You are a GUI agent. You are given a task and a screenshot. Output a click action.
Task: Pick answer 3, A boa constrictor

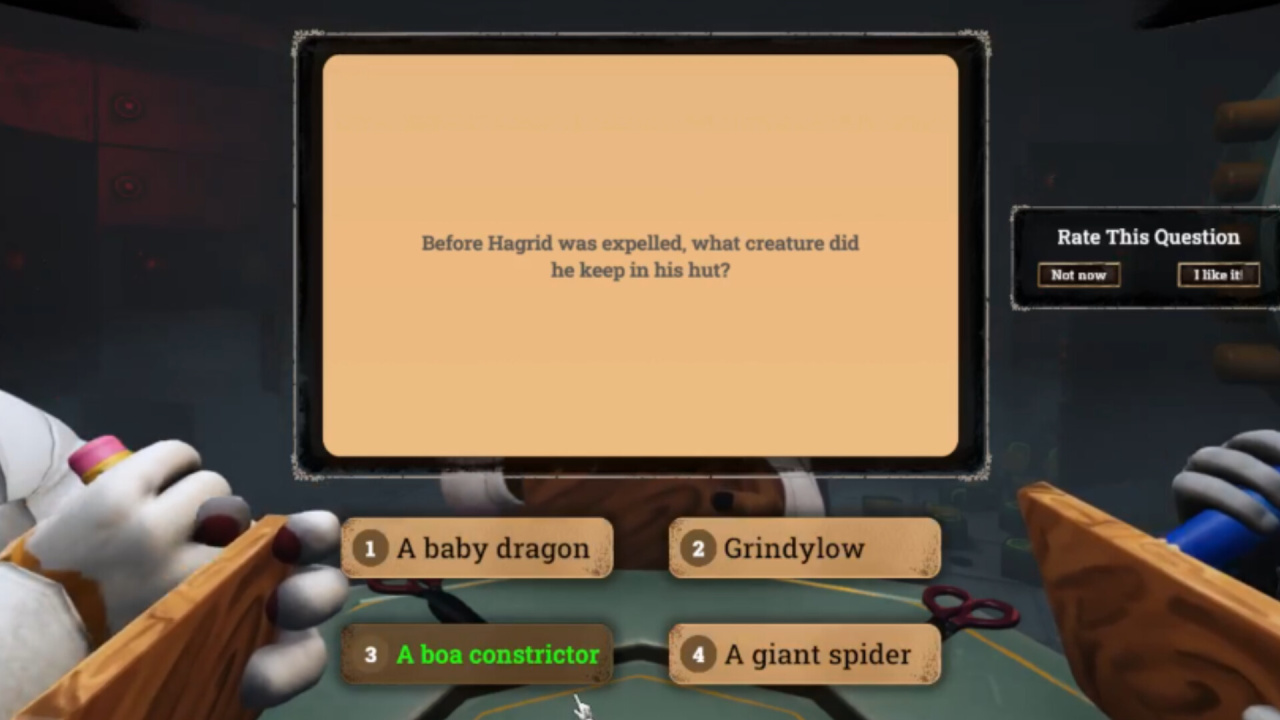coord(477,654)
